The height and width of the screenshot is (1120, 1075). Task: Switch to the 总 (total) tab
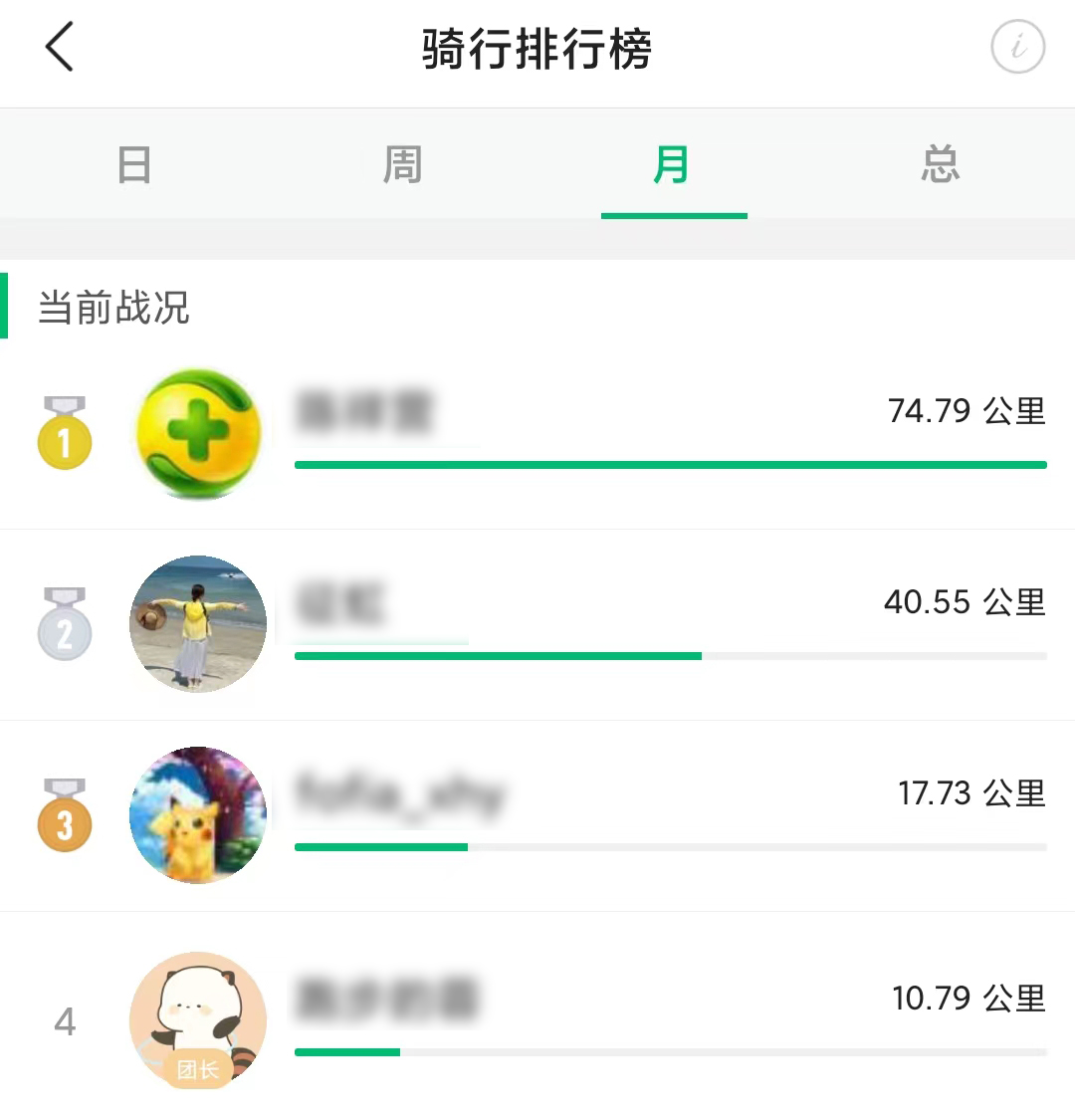pos(941,164)
